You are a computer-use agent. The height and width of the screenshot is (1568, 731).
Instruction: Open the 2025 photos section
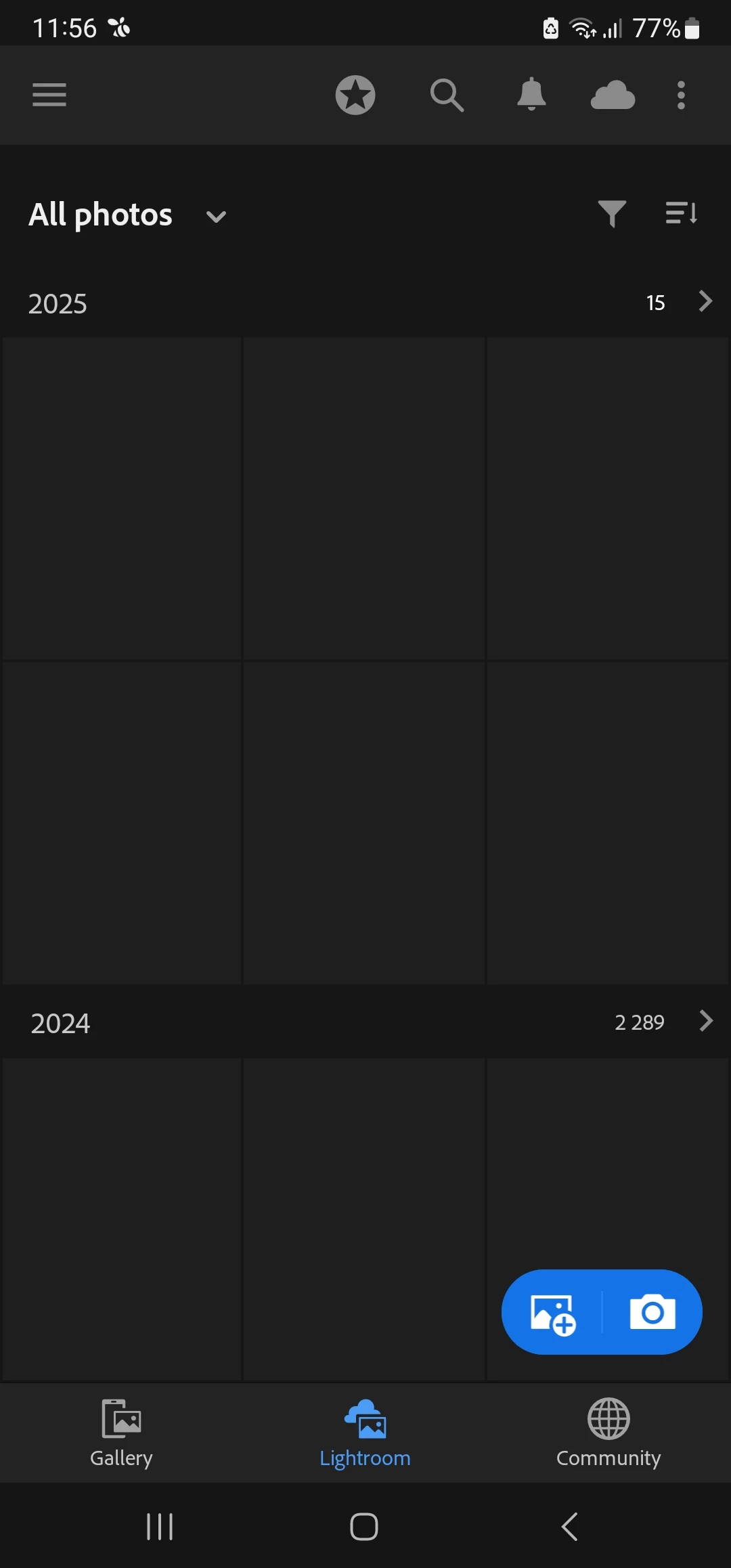point(705,302)
